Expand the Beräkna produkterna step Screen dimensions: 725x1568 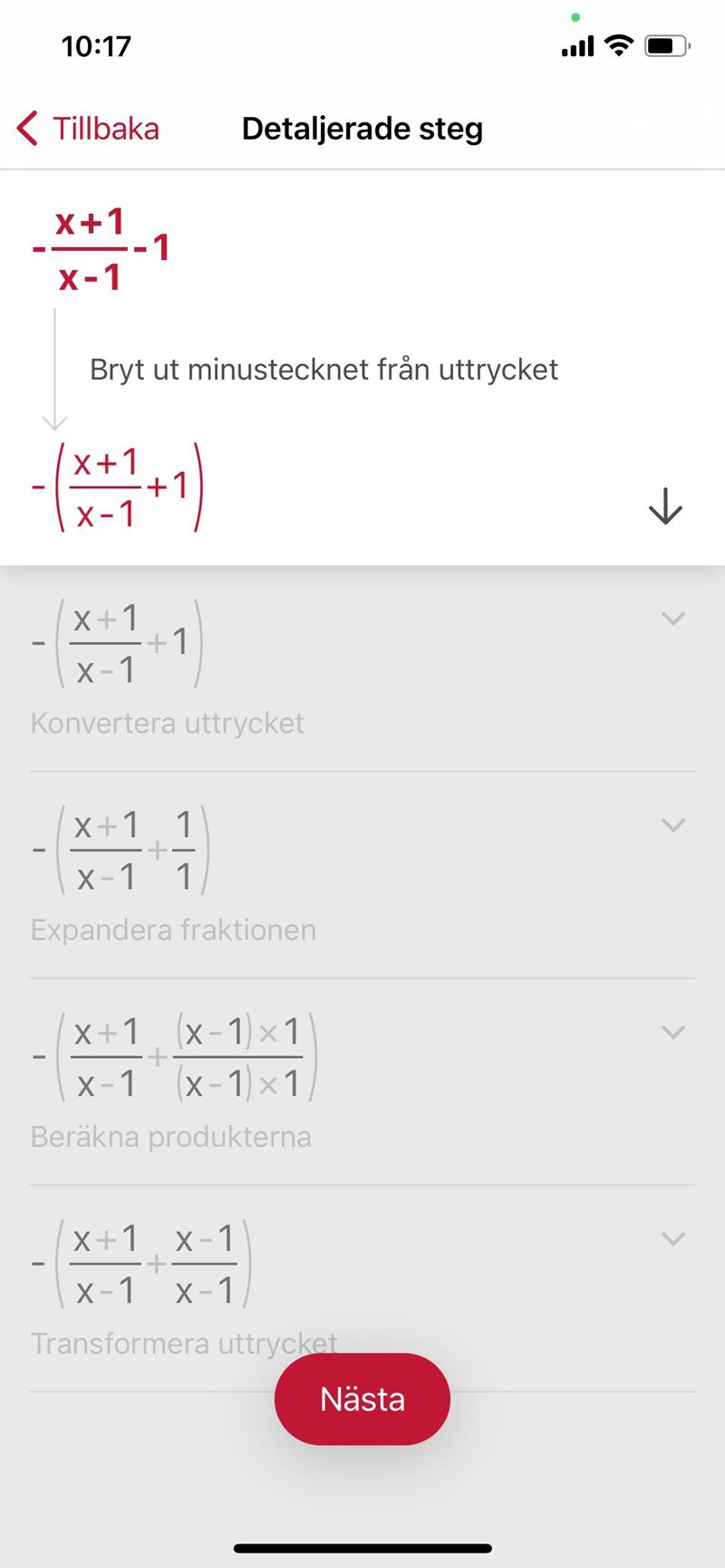coord(672,1032)
